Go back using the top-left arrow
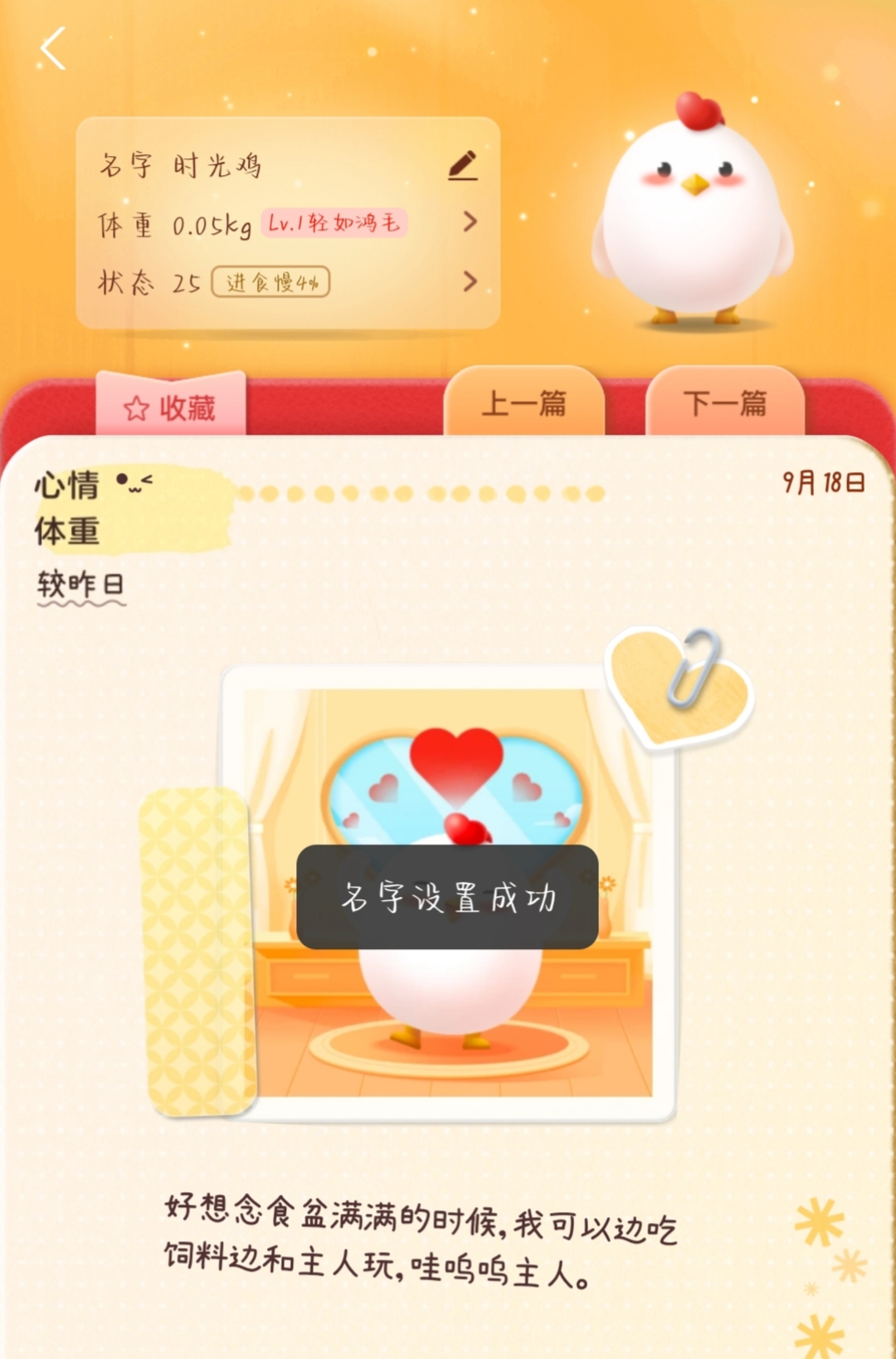This screenshot has height=1359, width=896. tap(53, 49)
